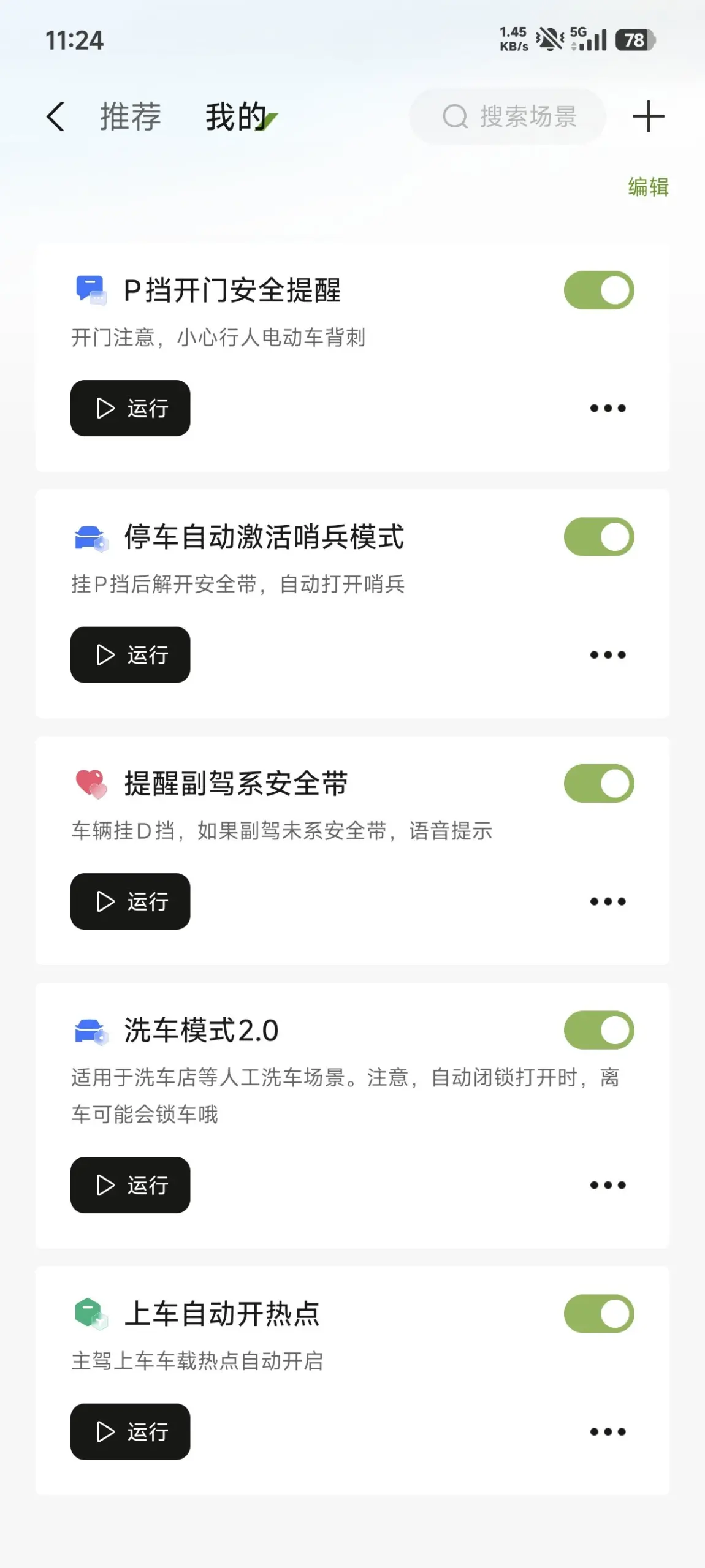
Task: Open more options for 洗车模式2.0
Action: tap(608, 1185)
